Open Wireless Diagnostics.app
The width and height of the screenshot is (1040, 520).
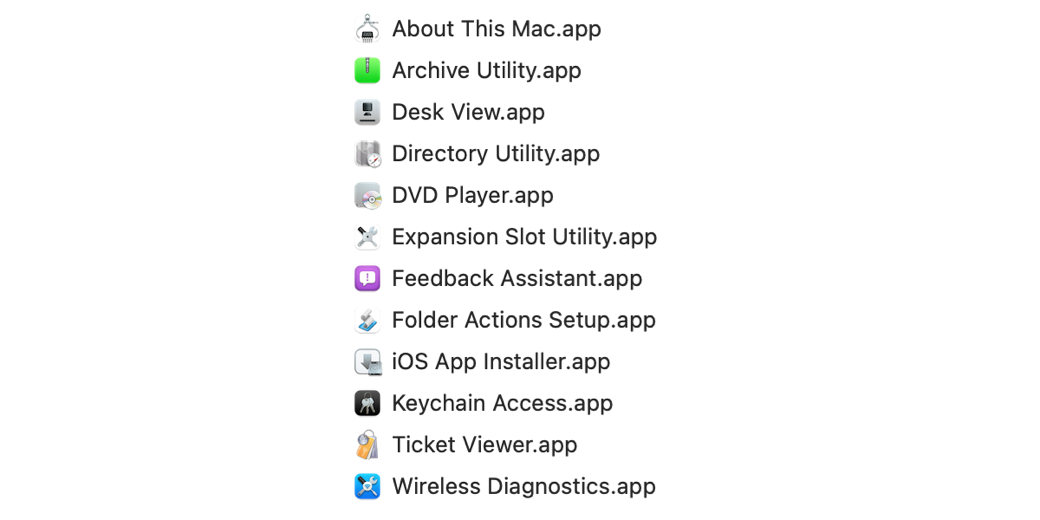(523, 486)
